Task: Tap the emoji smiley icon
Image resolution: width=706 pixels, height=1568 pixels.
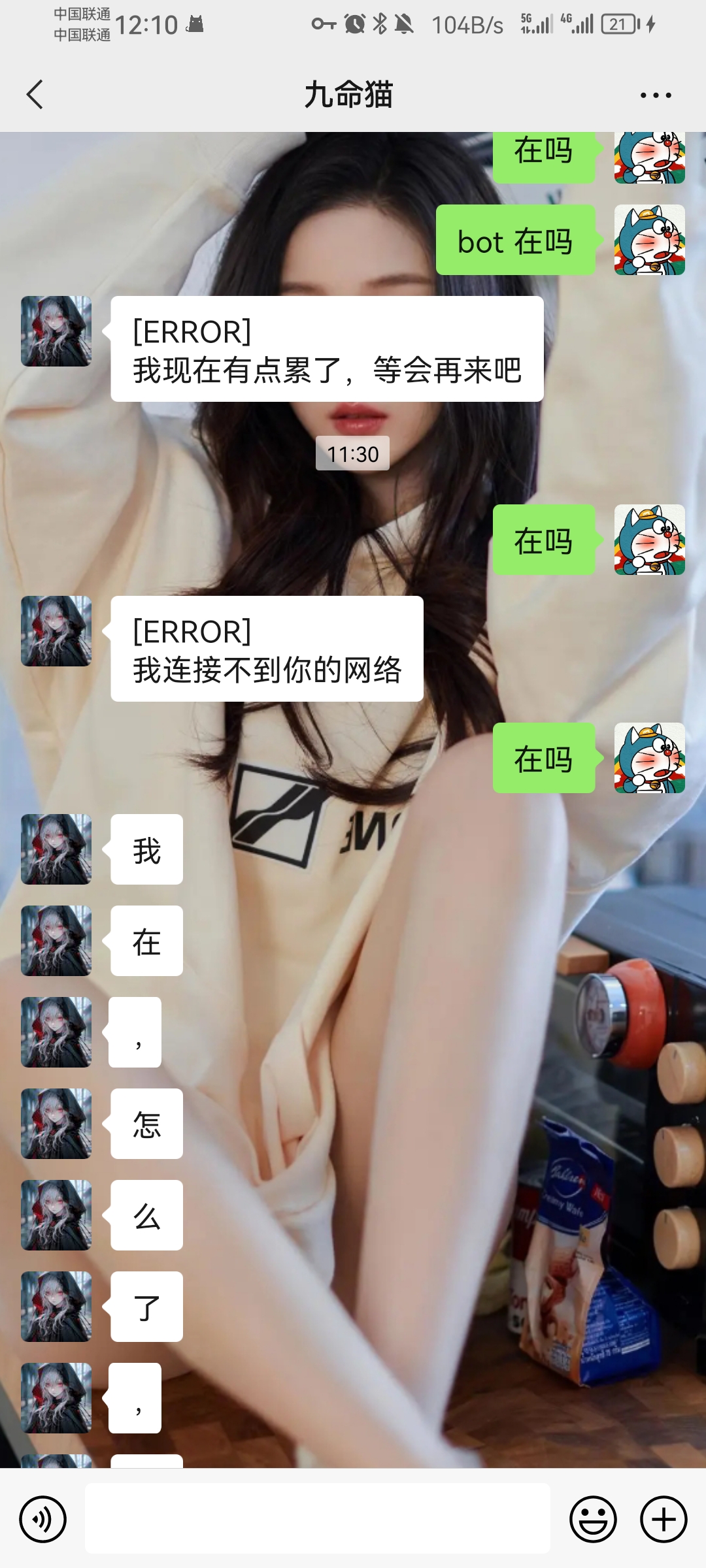Action: point(594,1518)
